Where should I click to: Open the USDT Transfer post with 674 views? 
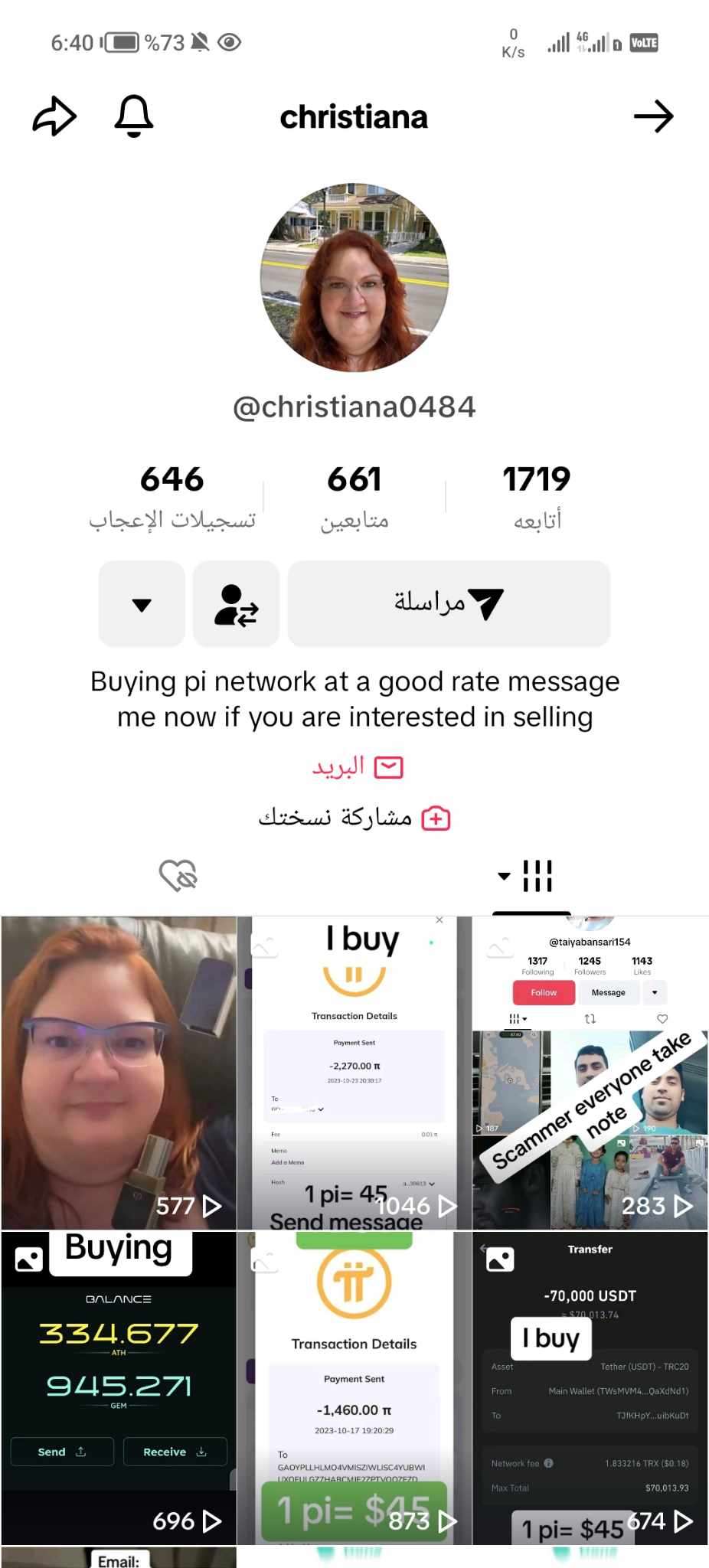click(x=590, y=1387)
